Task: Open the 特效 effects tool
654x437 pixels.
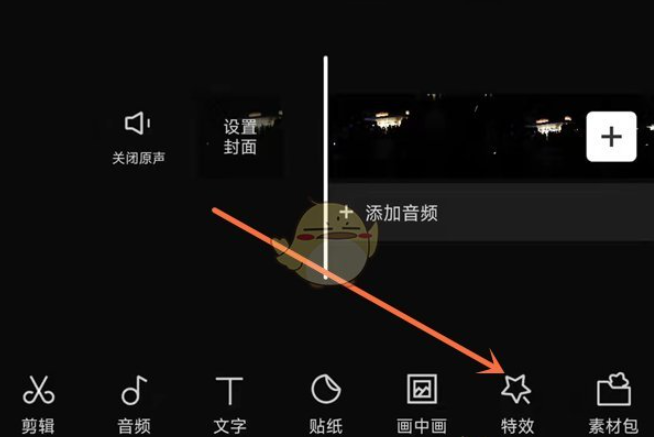Action: tap(517, 402)
